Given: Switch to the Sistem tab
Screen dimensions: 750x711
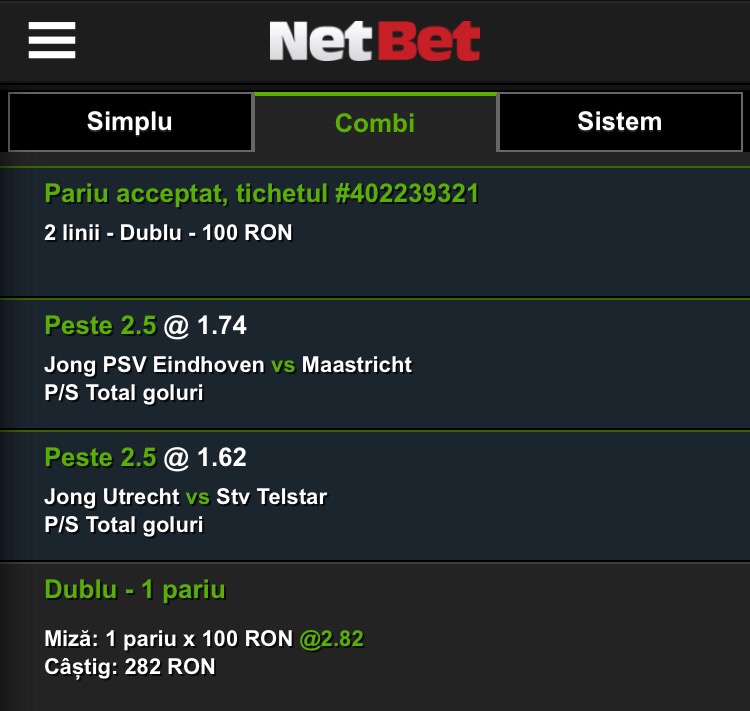Looking at the screenshot, I should pyautogui.click(x=620, y=122).
